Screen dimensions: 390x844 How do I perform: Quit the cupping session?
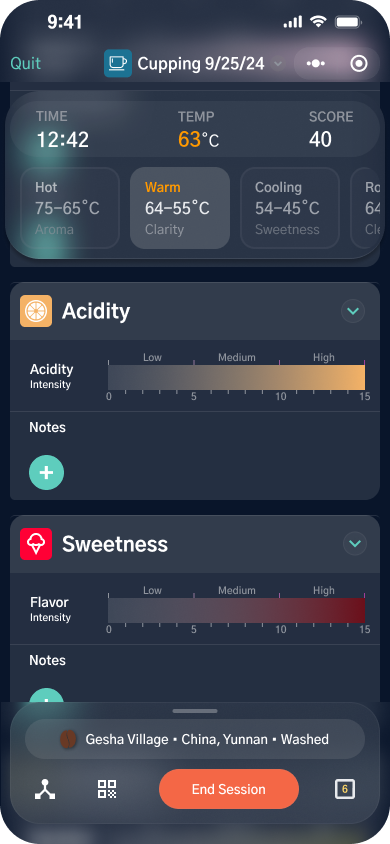coord(25,64)
